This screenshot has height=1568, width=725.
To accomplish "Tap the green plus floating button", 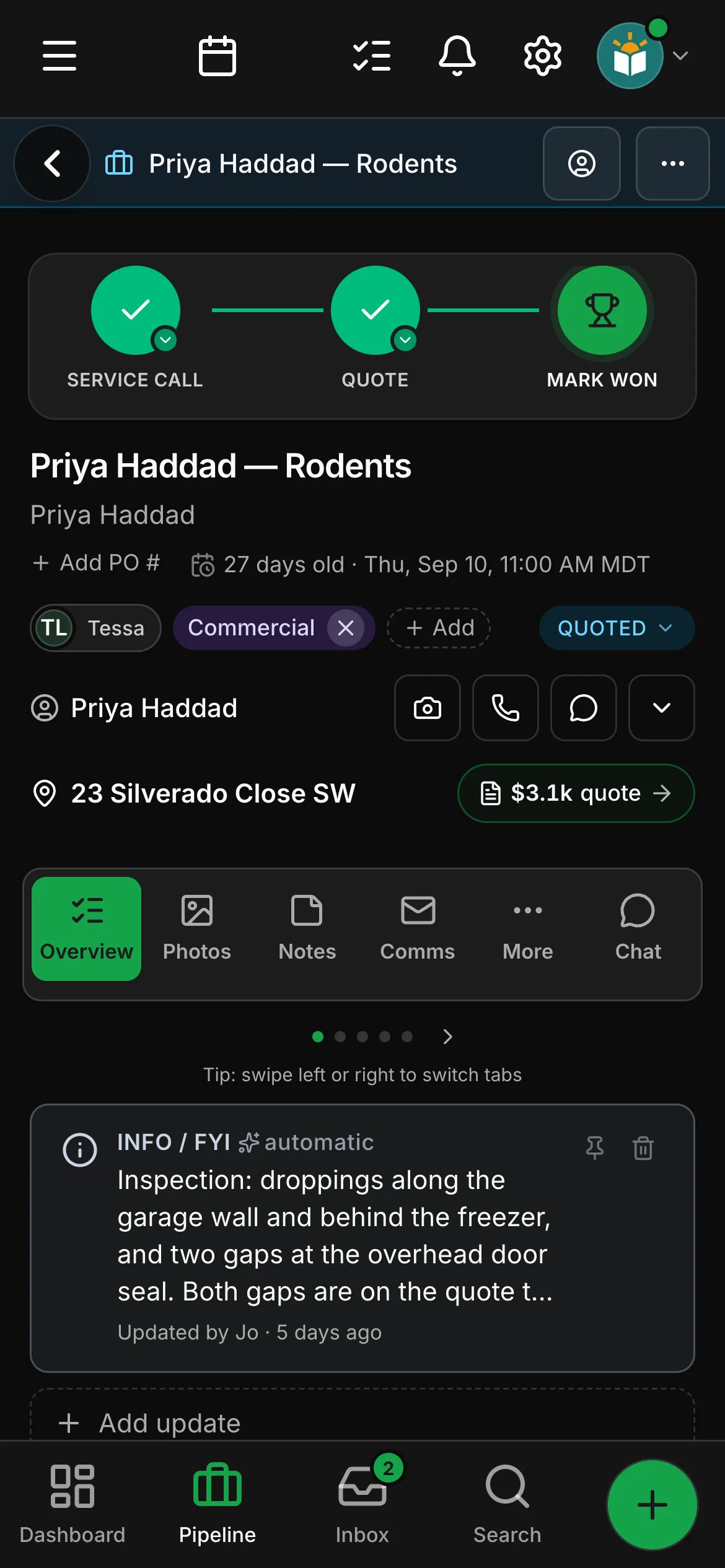I will coord(652,1505).
